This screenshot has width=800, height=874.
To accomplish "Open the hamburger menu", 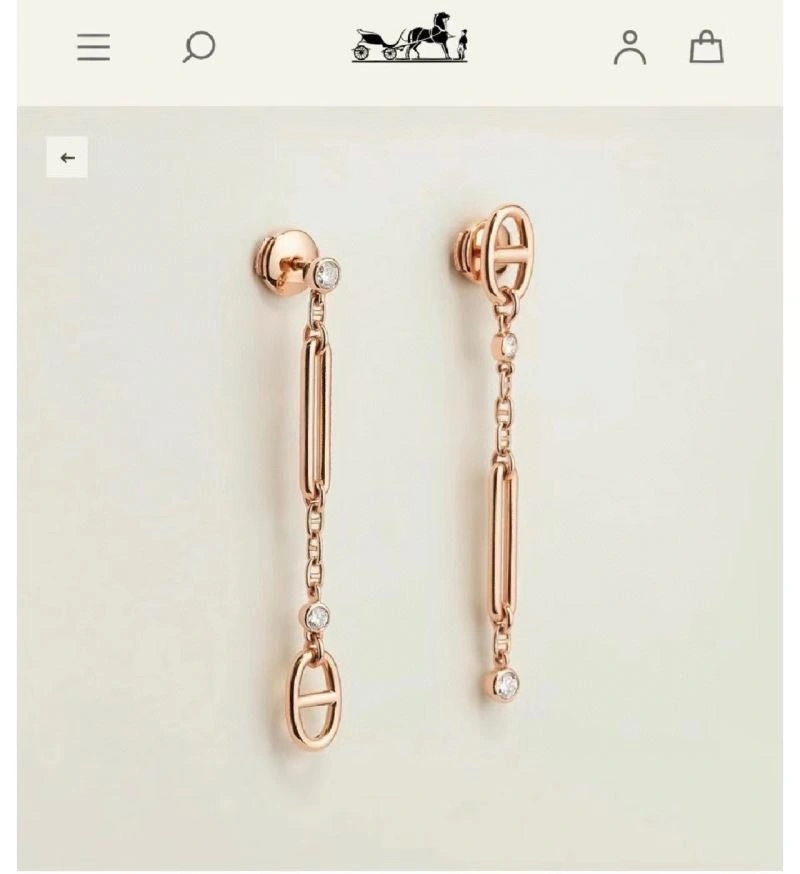I will coord(94,47).
